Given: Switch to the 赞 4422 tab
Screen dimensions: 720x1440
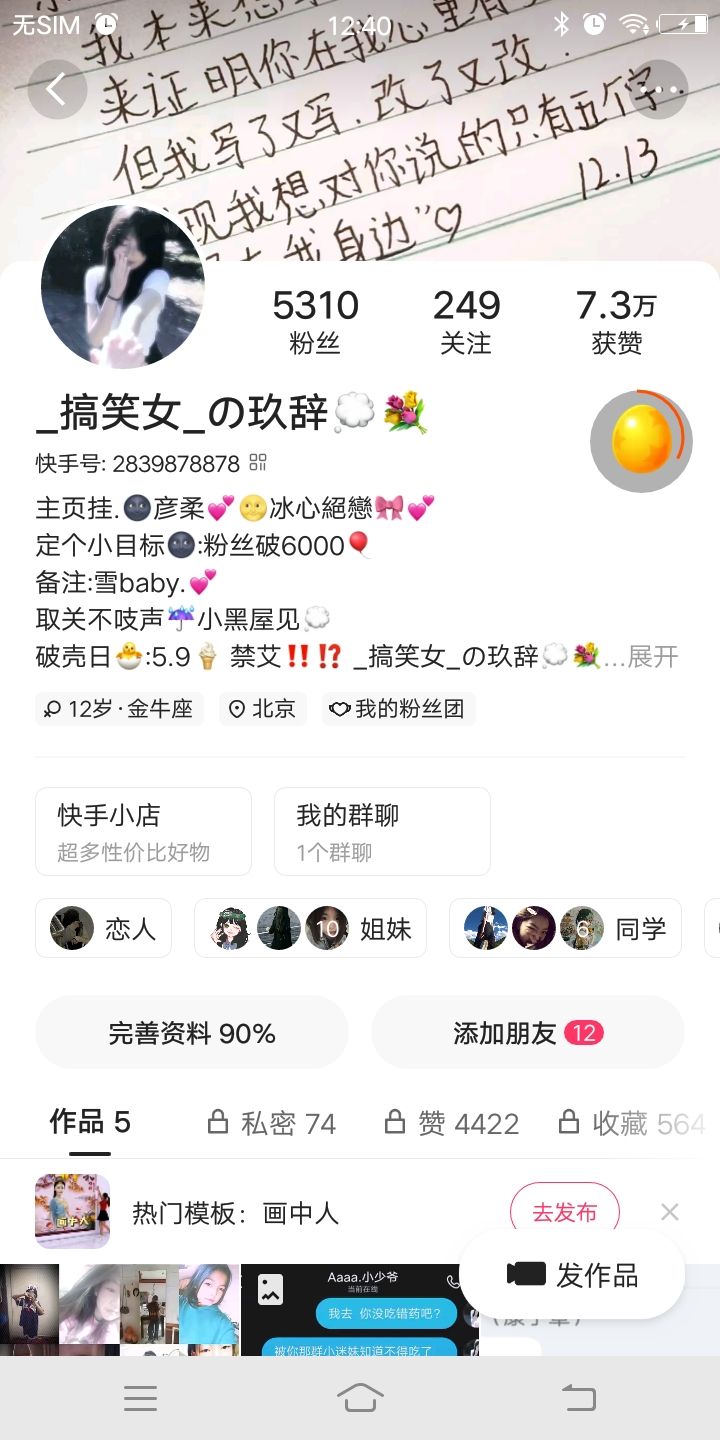Looking at the screenshot, I should coord(452,1123).
